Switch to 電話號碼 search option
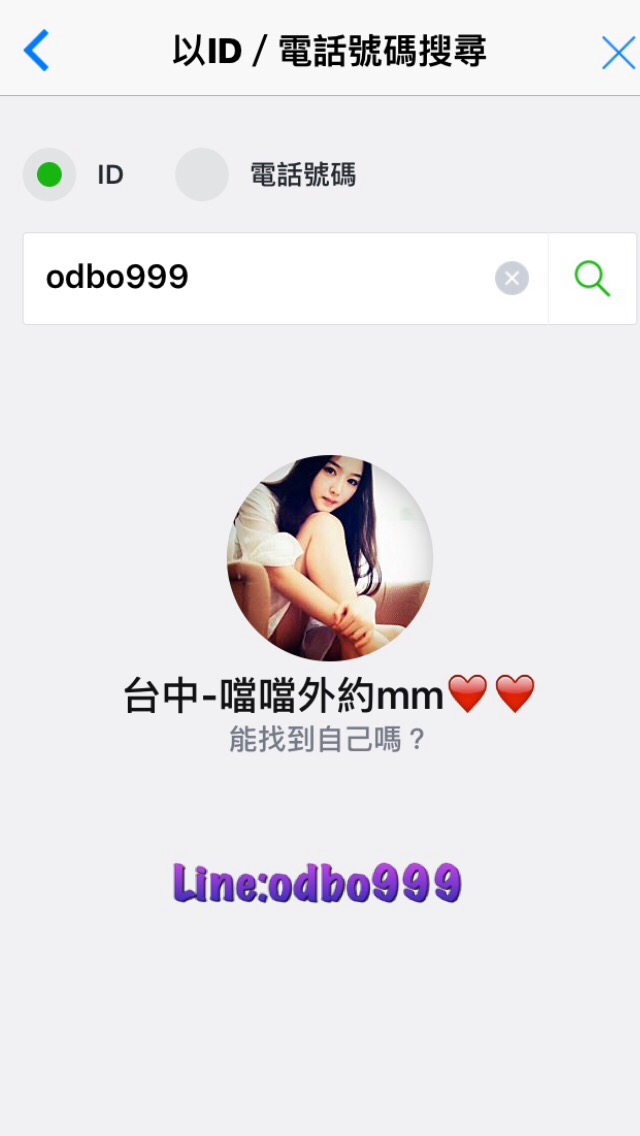The width and height of the screenshot is (640, 1136). (202, 175)
